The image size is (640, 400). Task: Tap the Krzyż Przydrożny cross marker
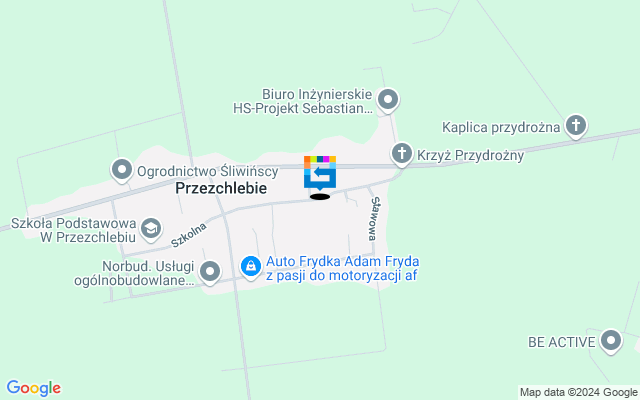(401, 154)
